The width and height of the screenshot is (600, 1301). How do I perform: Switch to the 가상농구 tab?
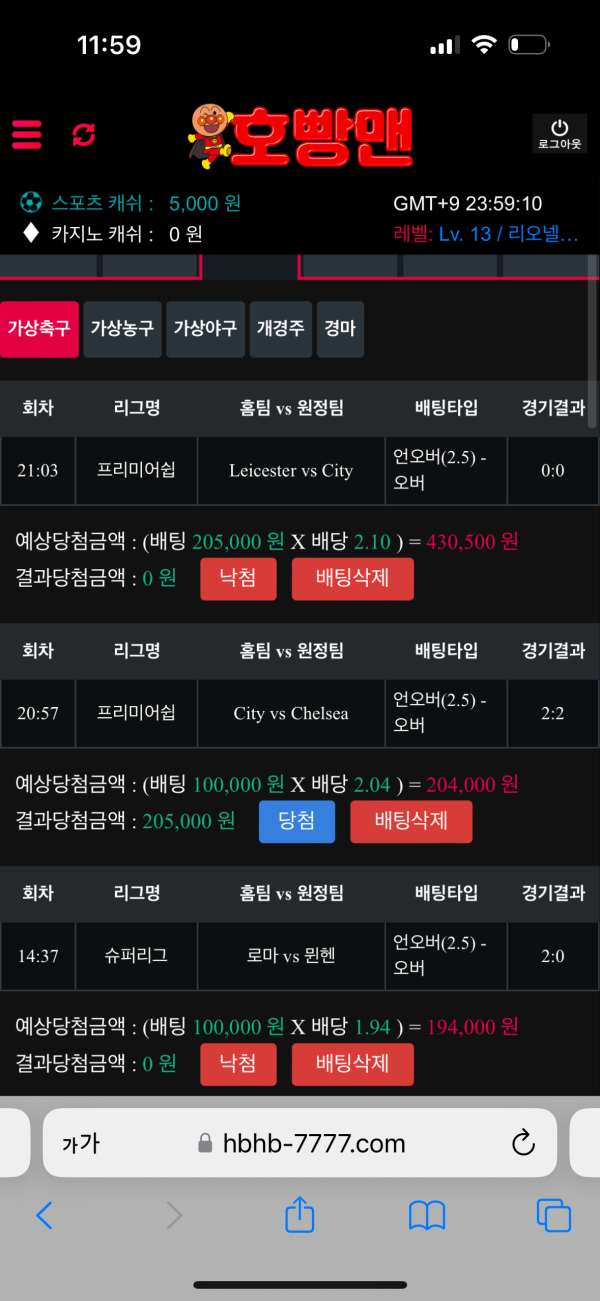[x=122, y=329]
